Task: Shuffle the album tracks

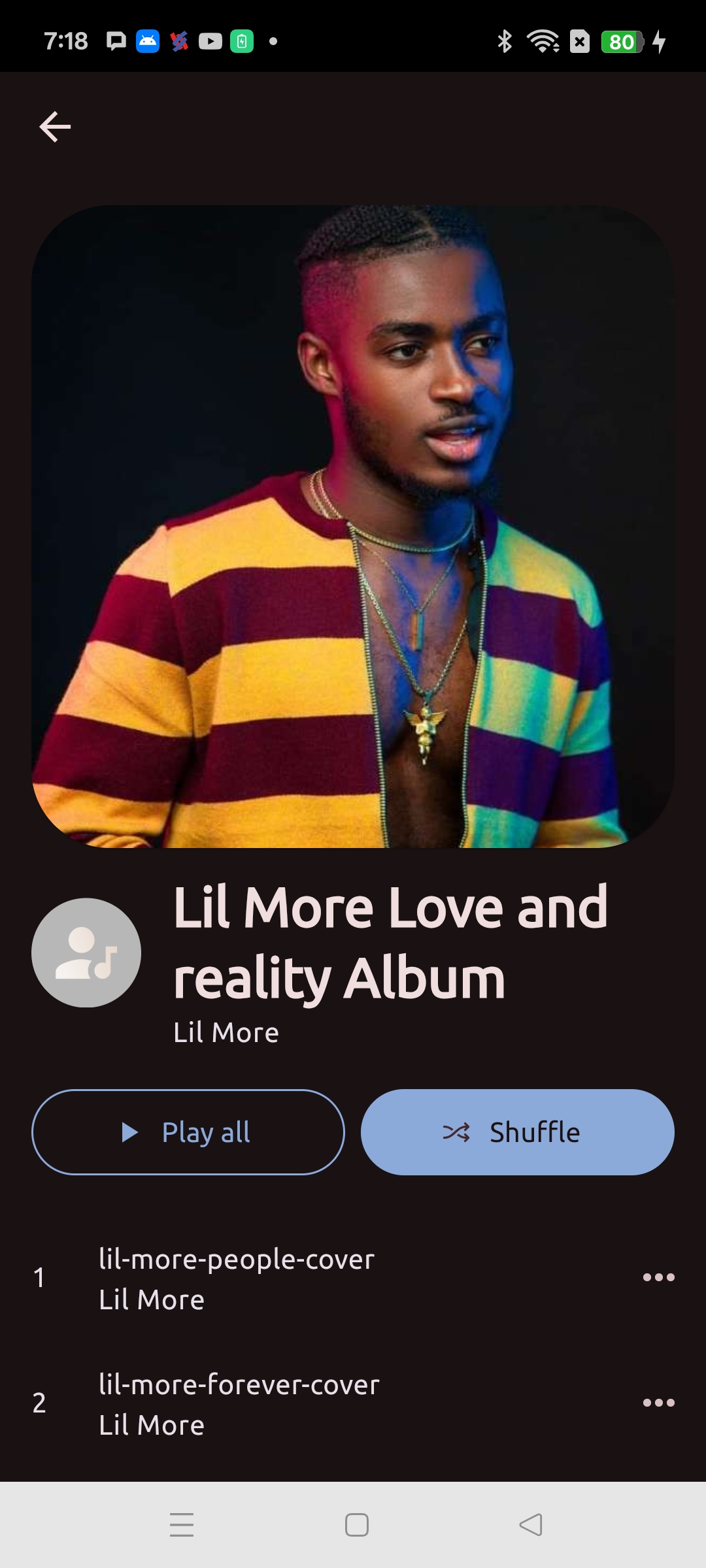Action: pos(517,1132)
